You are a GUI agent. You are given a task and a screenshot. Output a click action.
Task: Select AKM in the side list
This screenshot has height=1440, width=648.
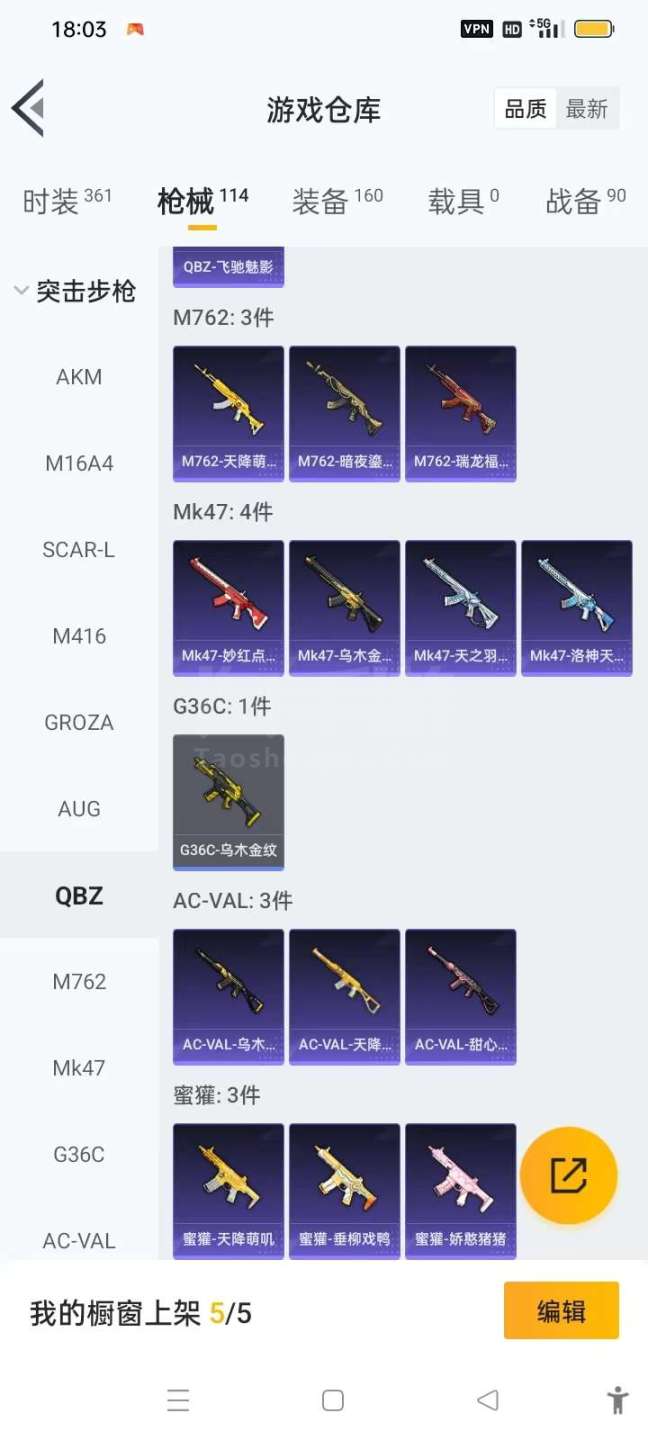79,377
